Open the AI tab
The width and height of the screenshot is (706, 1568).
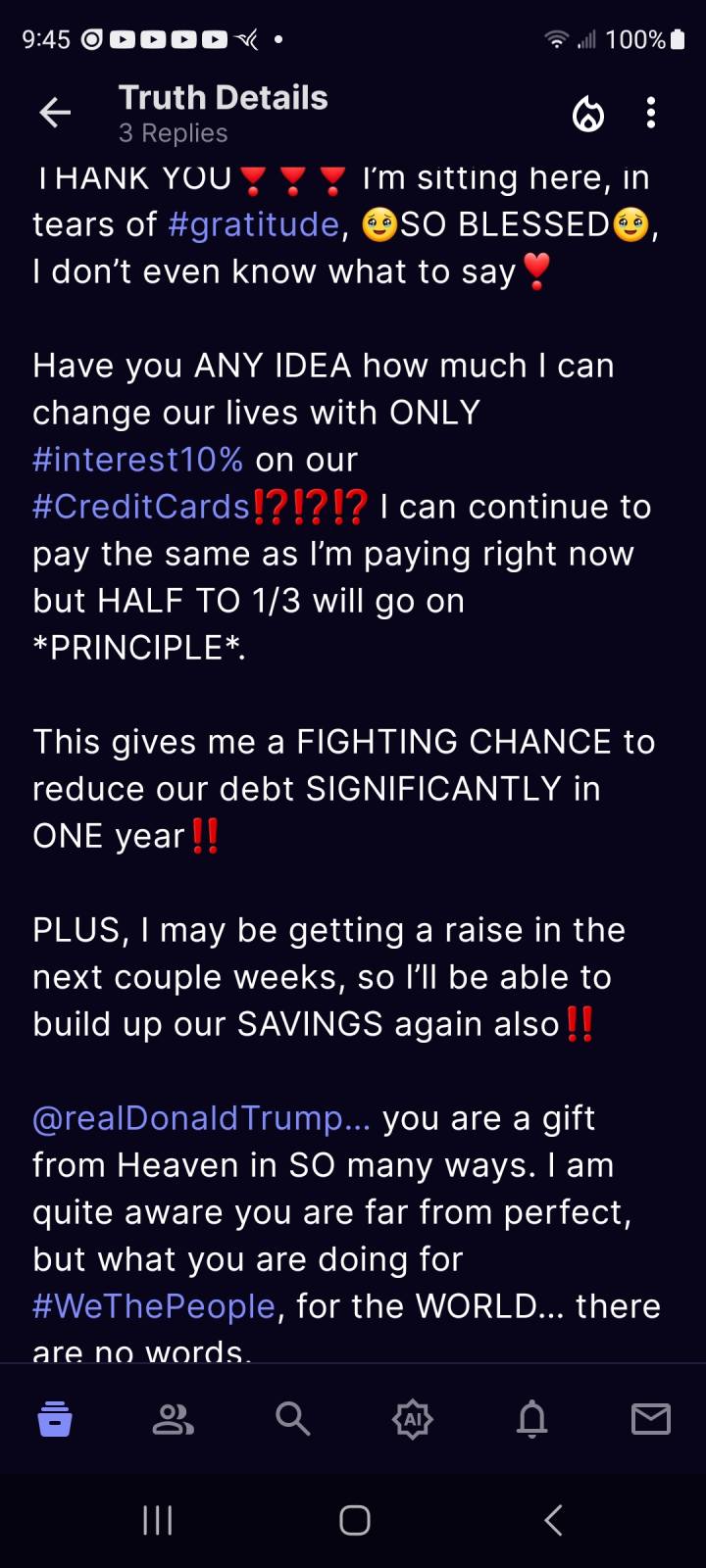[x=413, y=1418]
